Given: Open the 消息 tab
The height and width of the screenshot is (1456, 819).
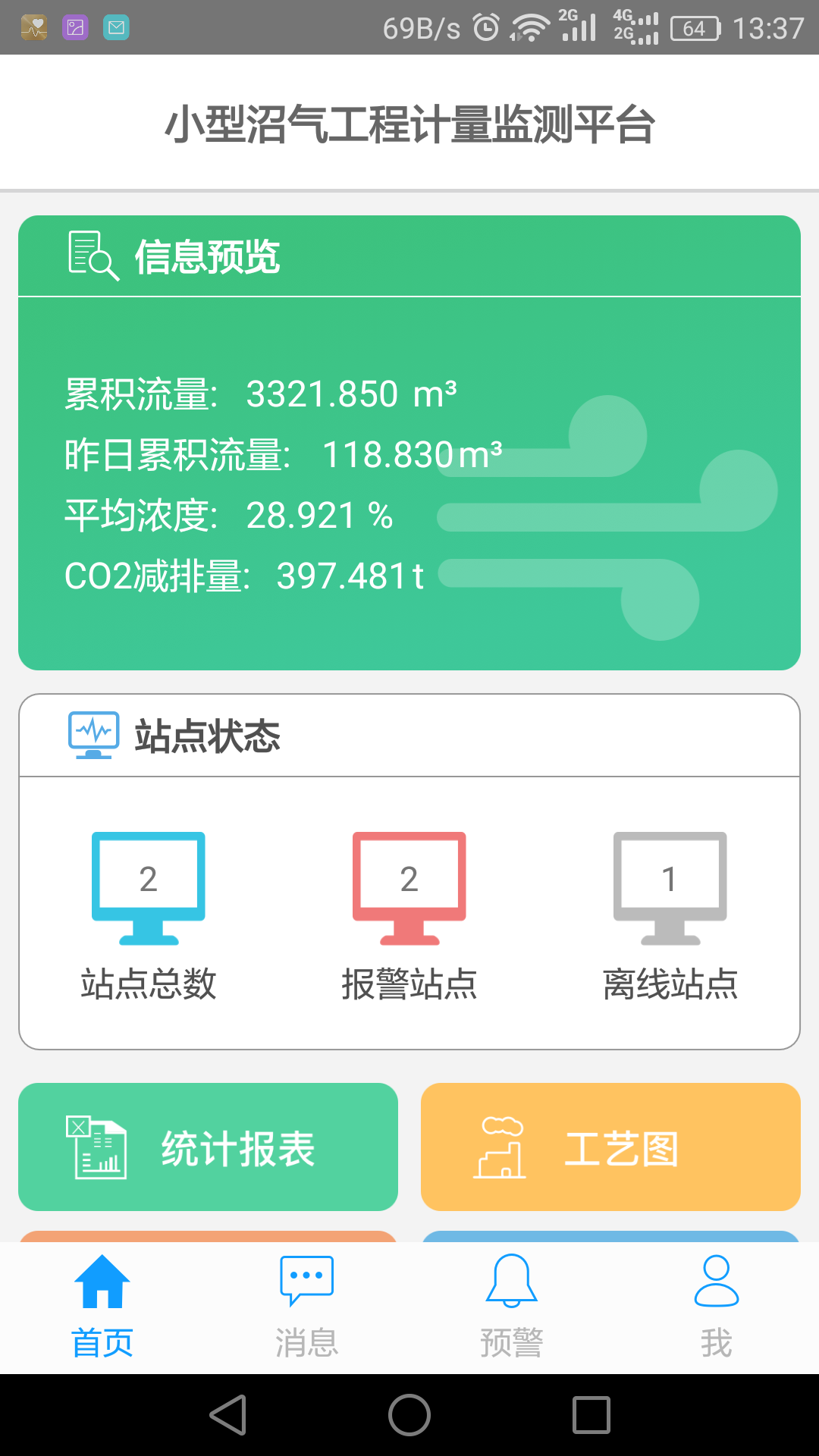Looking at the screenshot, I should click(x=306, y=1306).
